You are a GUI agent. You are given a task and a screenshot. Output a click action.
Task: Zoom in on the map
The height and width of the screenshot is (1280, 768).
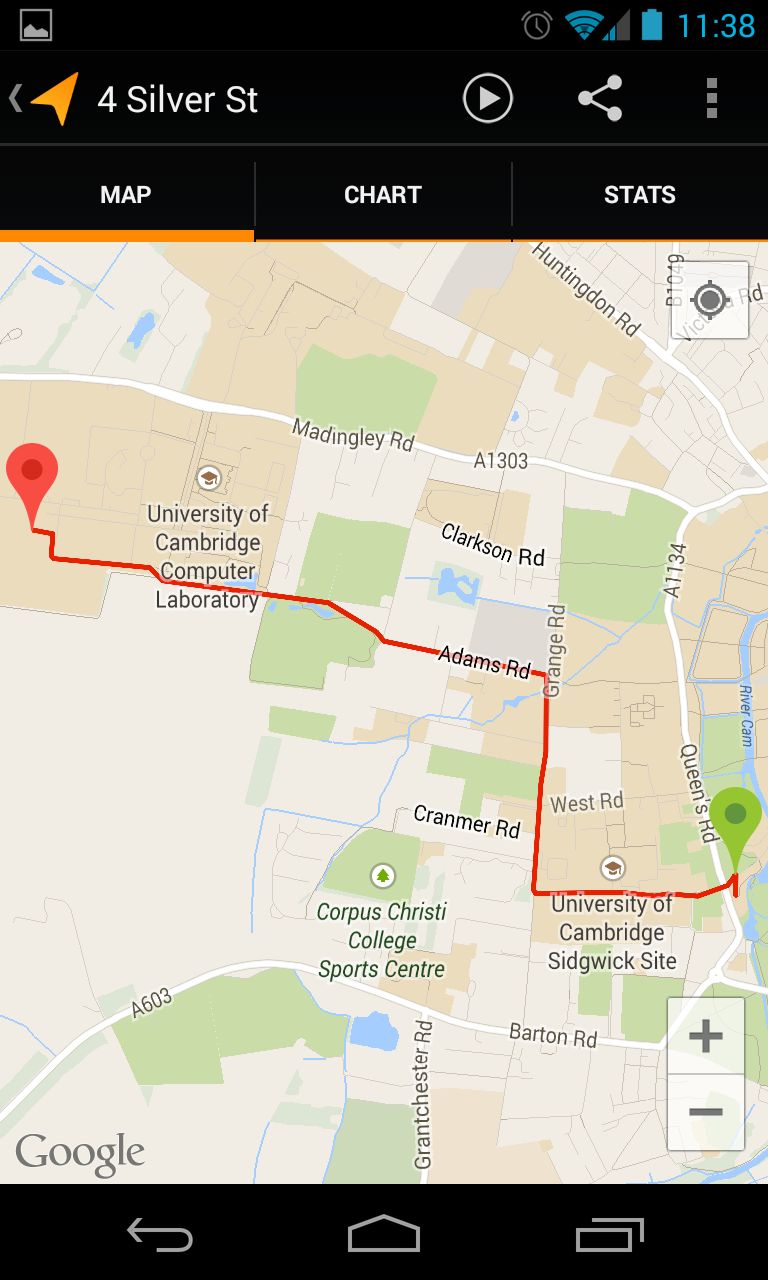[706, 1036]
